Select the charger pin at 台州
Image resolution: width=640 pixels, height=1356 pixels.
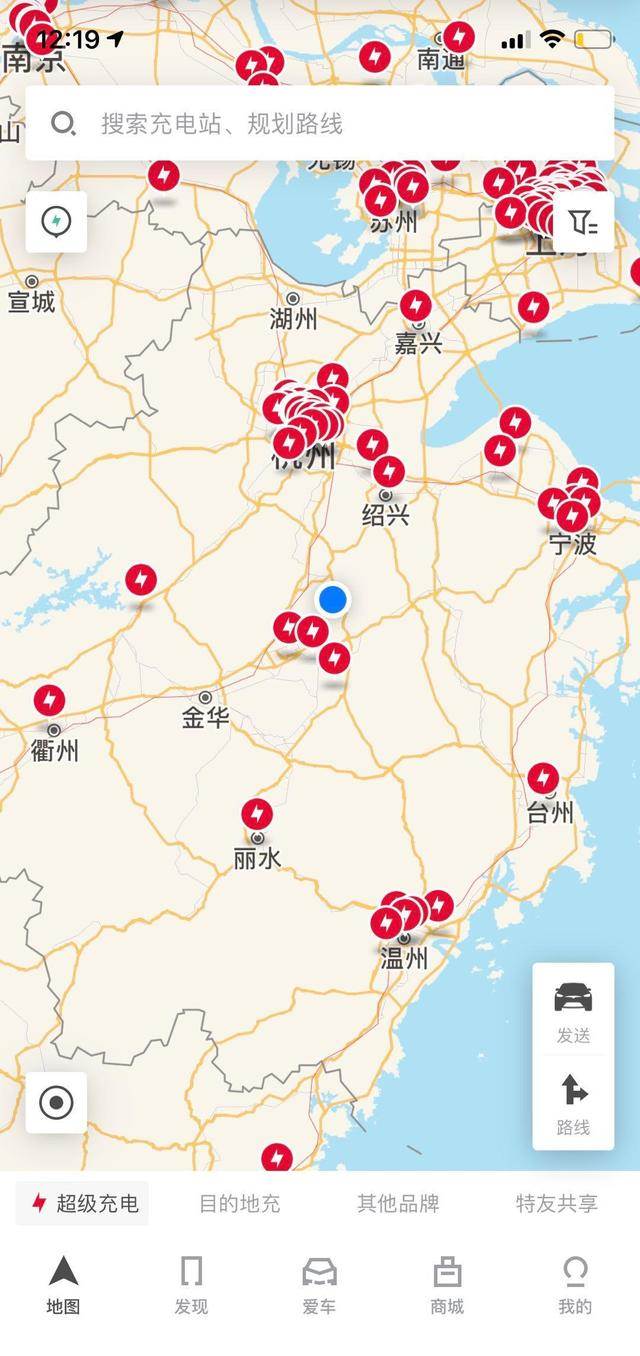point(543,777)
